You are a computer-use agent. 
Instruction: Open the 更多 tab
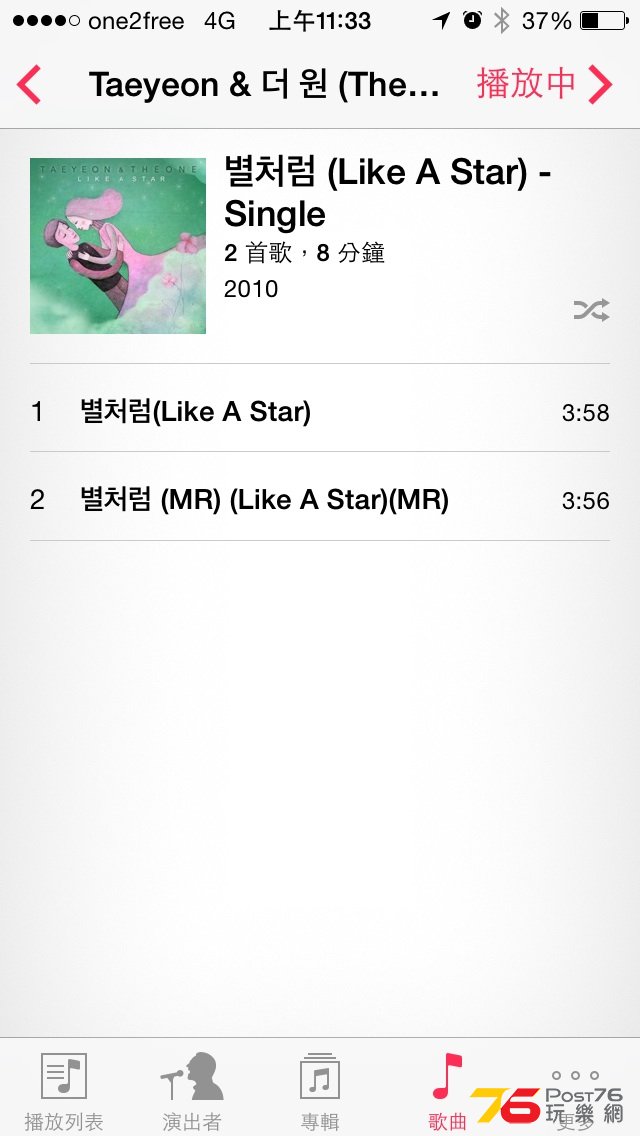coord(576,1090)
